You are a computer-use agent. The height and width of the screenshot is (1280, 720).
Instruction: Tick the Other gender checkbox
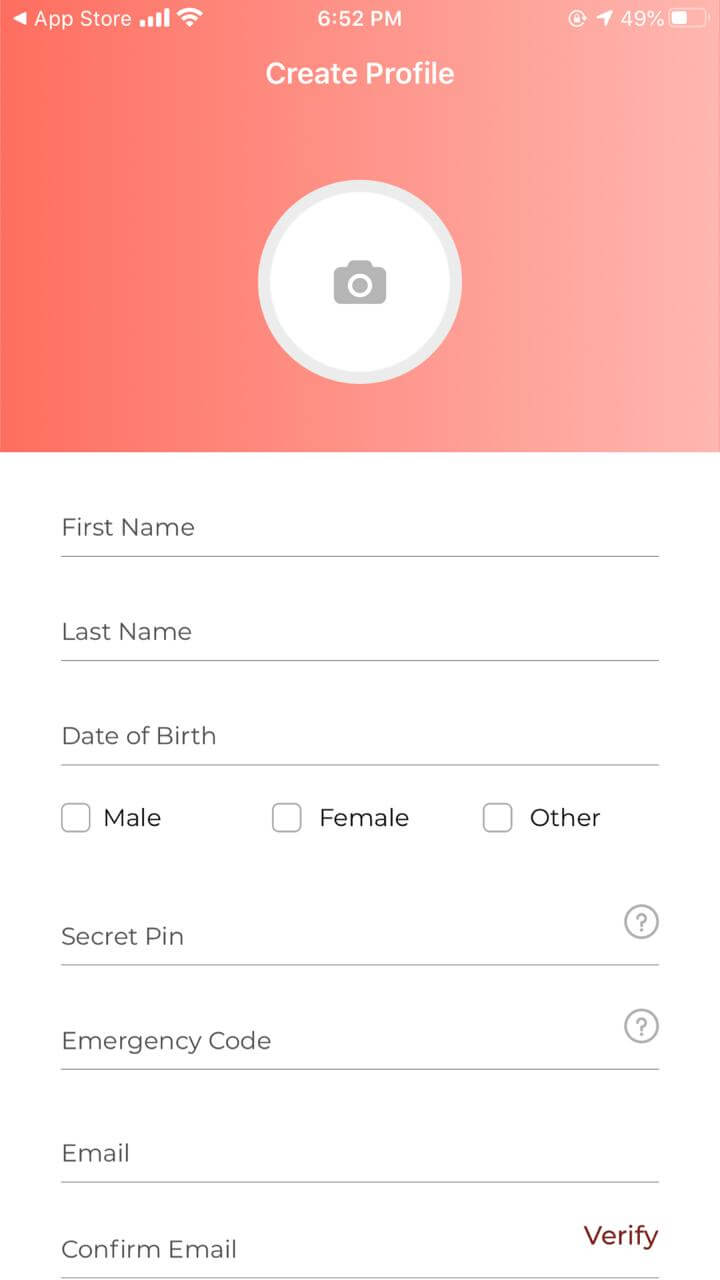[x=498, y=818]
